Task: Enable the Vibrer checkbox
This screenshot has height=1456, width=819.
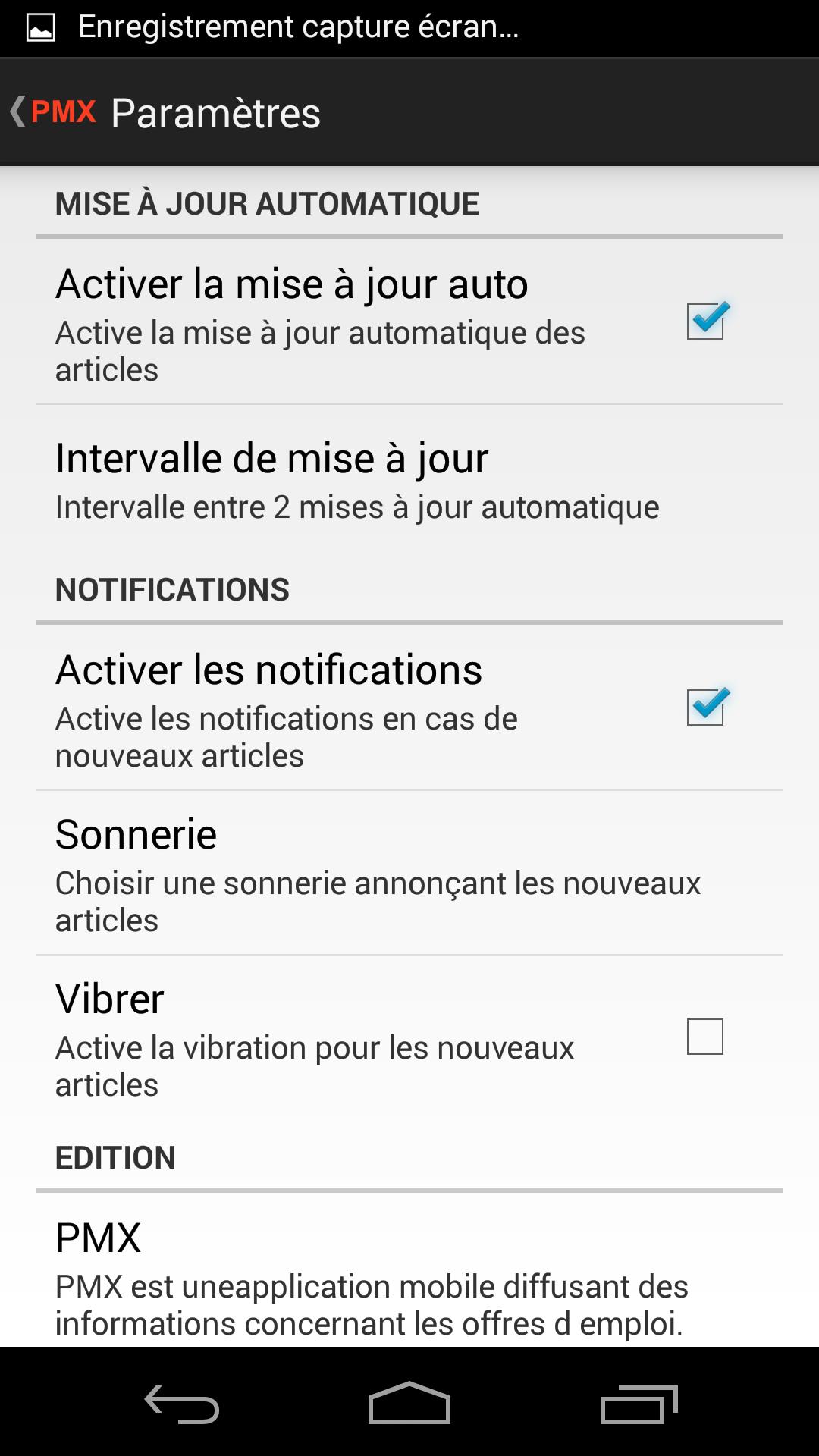Action: 704,1037
